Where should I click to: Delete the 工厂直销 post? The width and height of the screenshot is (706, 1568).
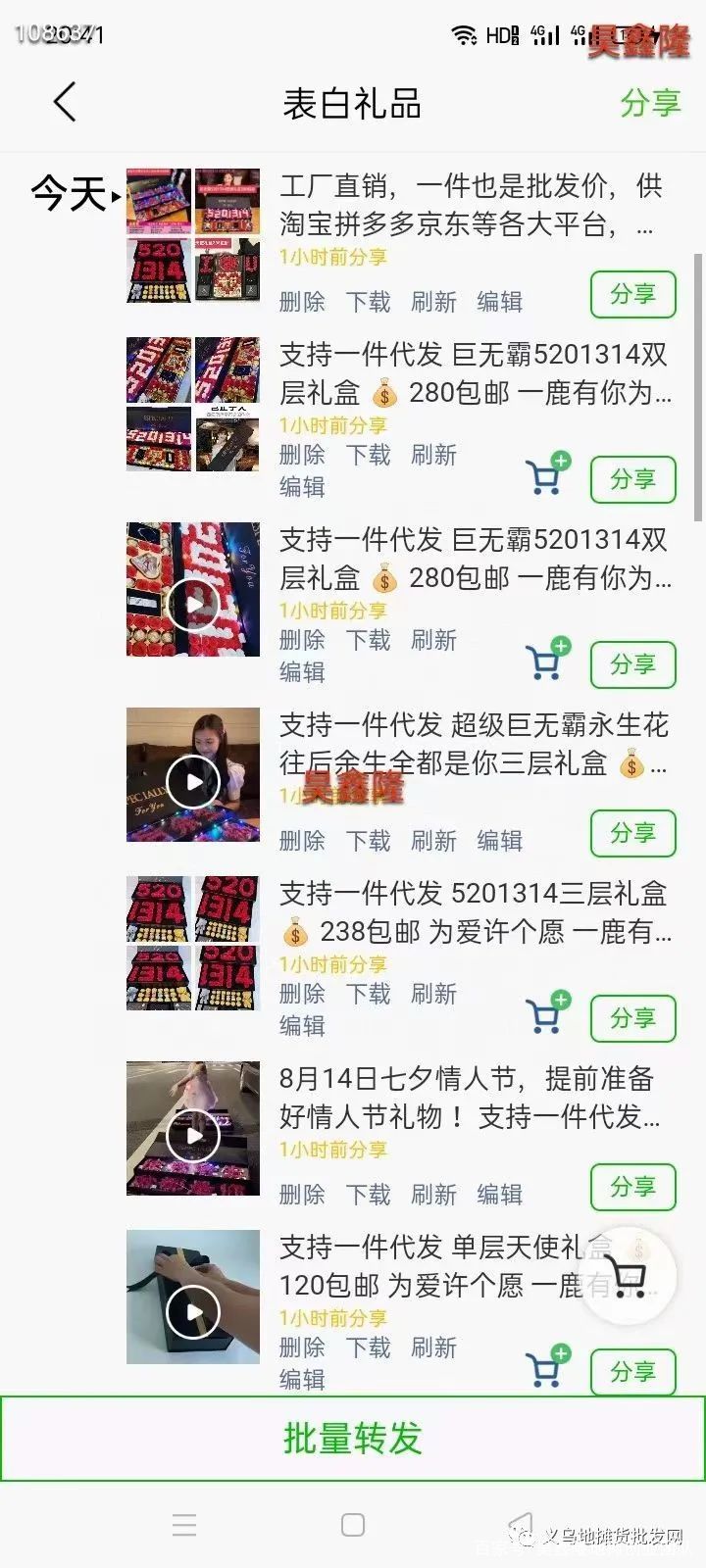pyautogui.click(x=302, y=301)
